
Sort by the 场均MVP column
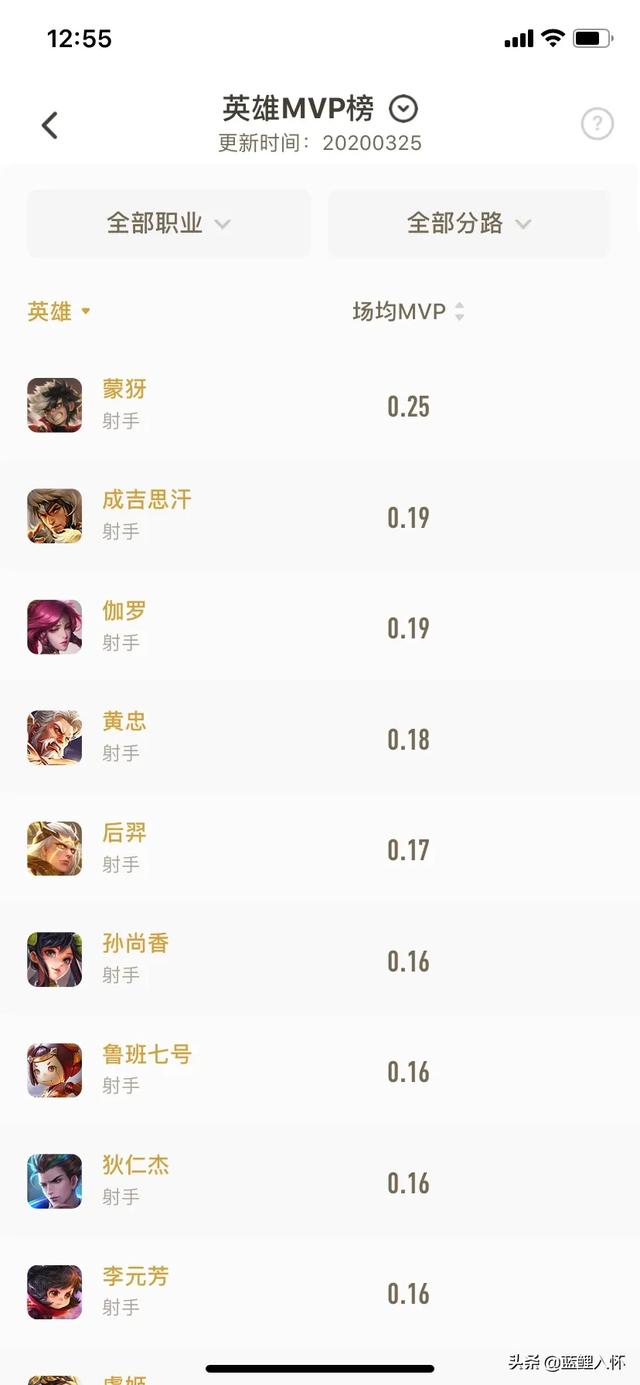(408, 311)
